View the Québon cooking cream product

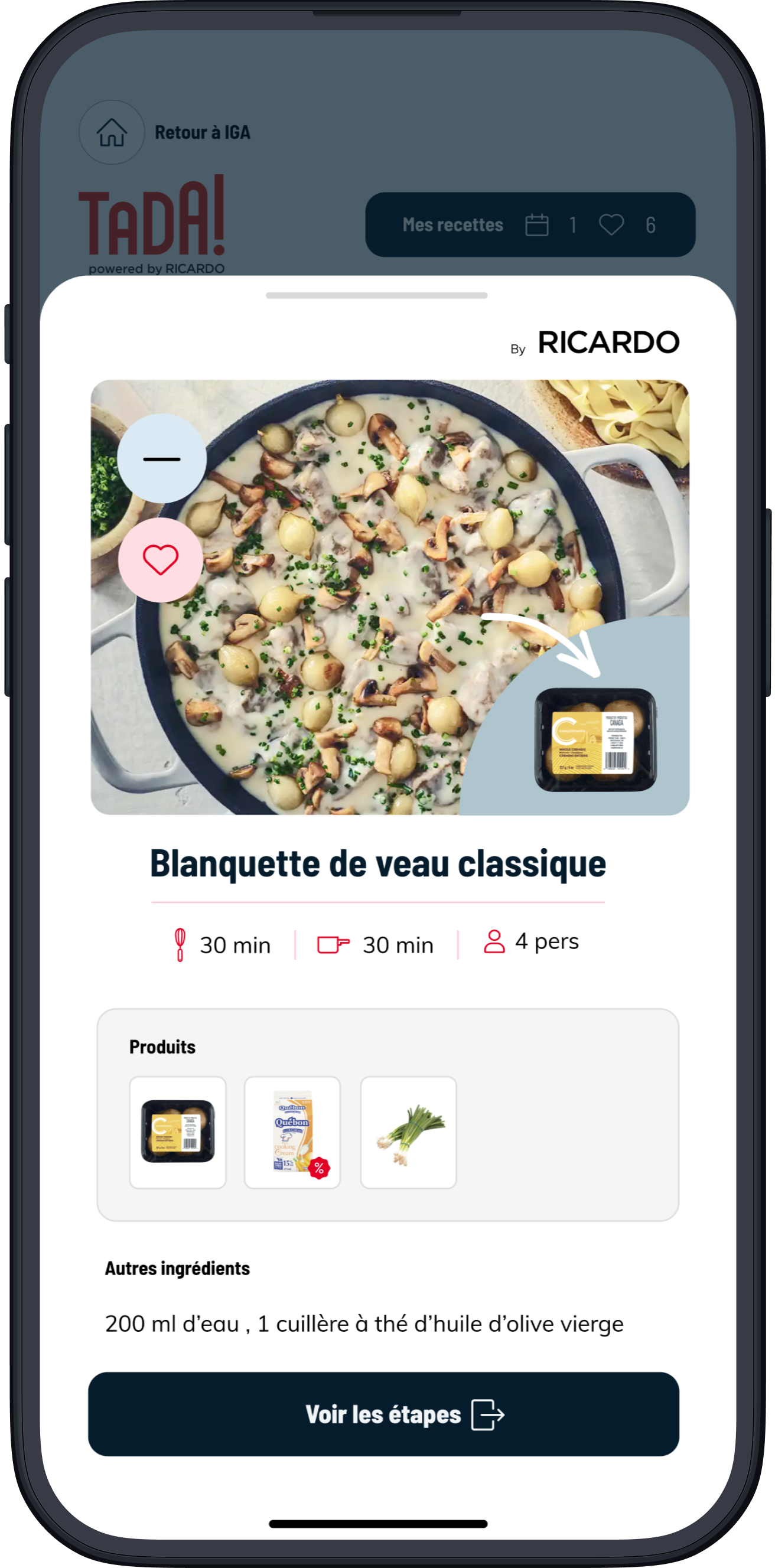coord(292,1132)
